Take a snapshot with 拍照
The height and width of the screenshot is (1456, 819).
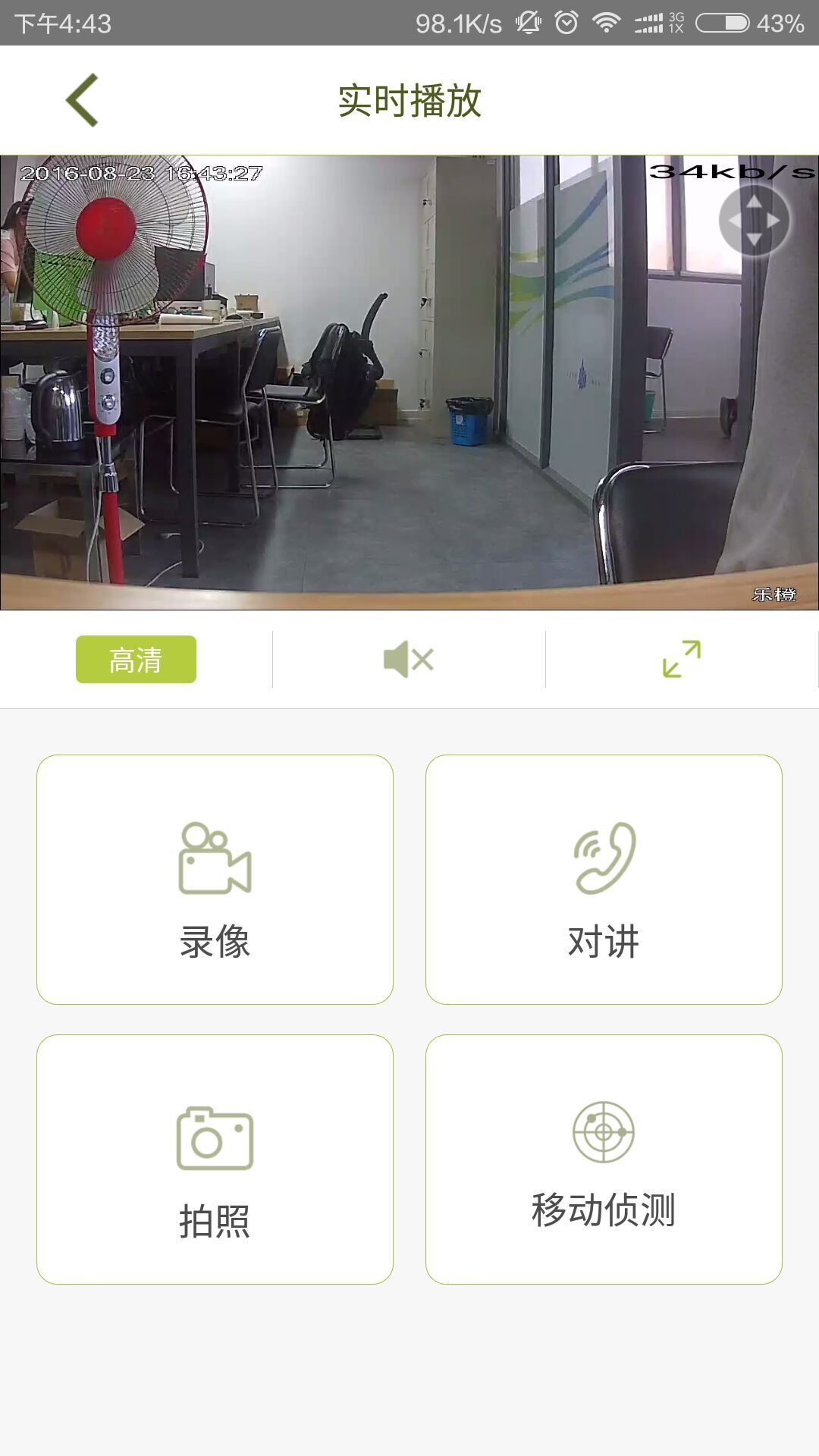pyautogui.click(x=215, y=1159)
